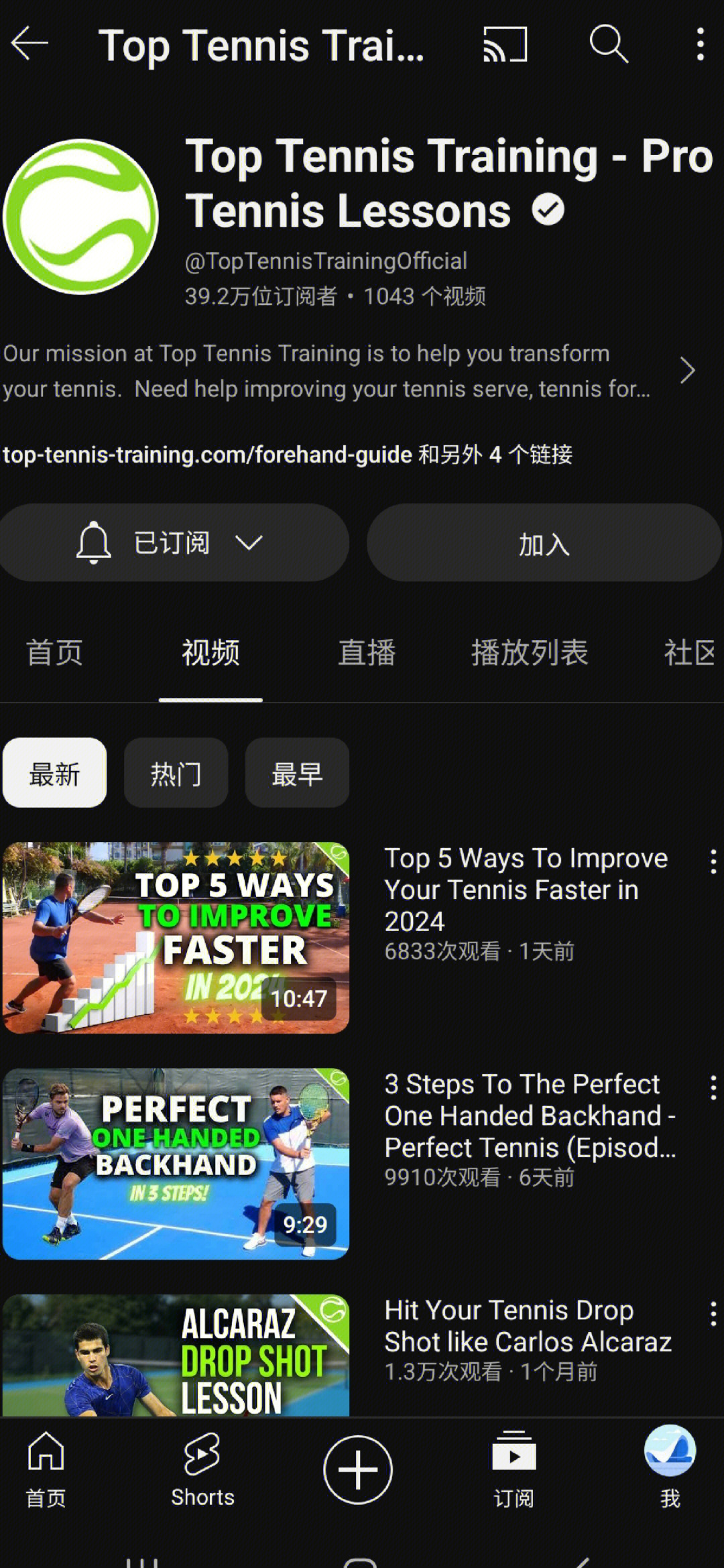Switch to the 播放列表 tab
724x1568 pixels.
(530, 653)
